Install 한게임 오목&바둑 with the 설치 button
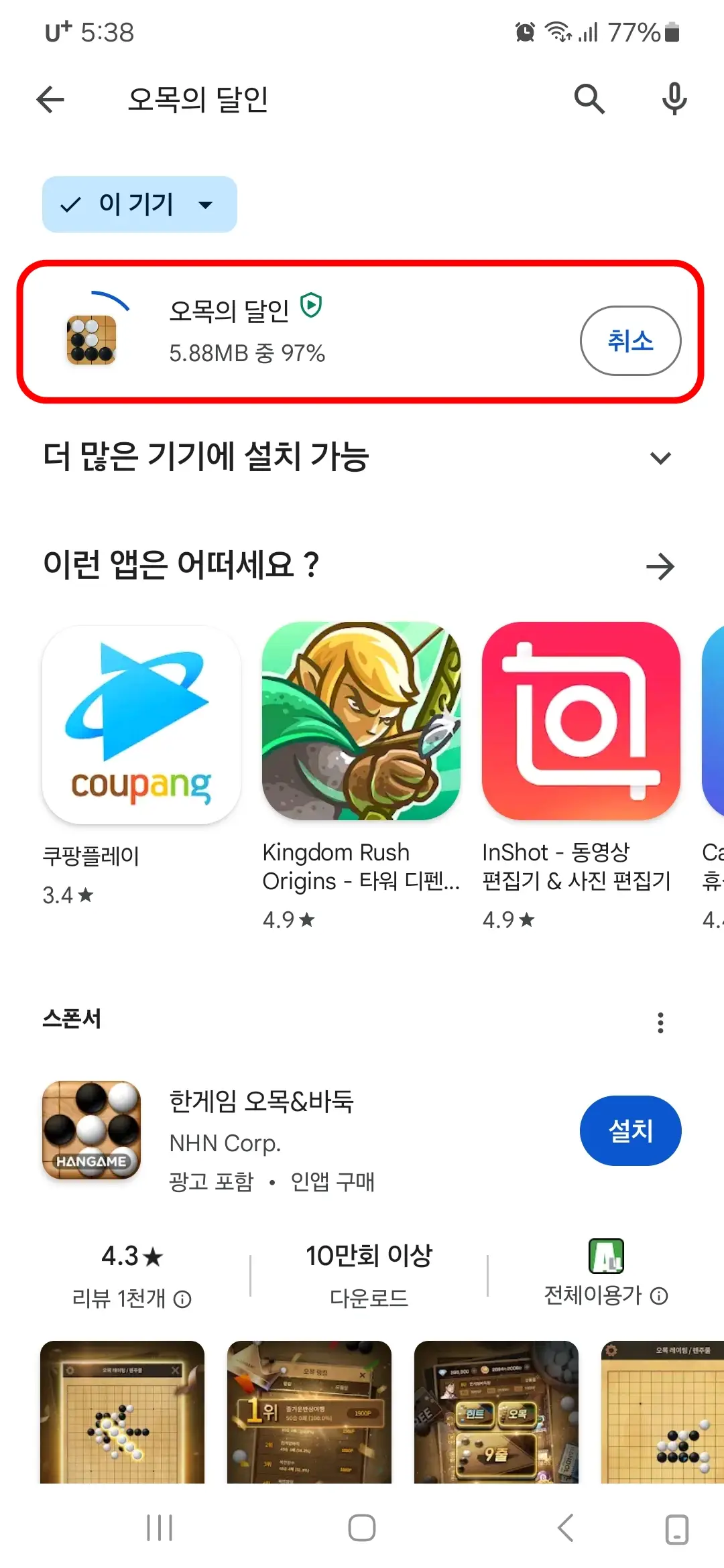Image resolution: width=724 pixels, height=1568 pixels. (630, 1130)
